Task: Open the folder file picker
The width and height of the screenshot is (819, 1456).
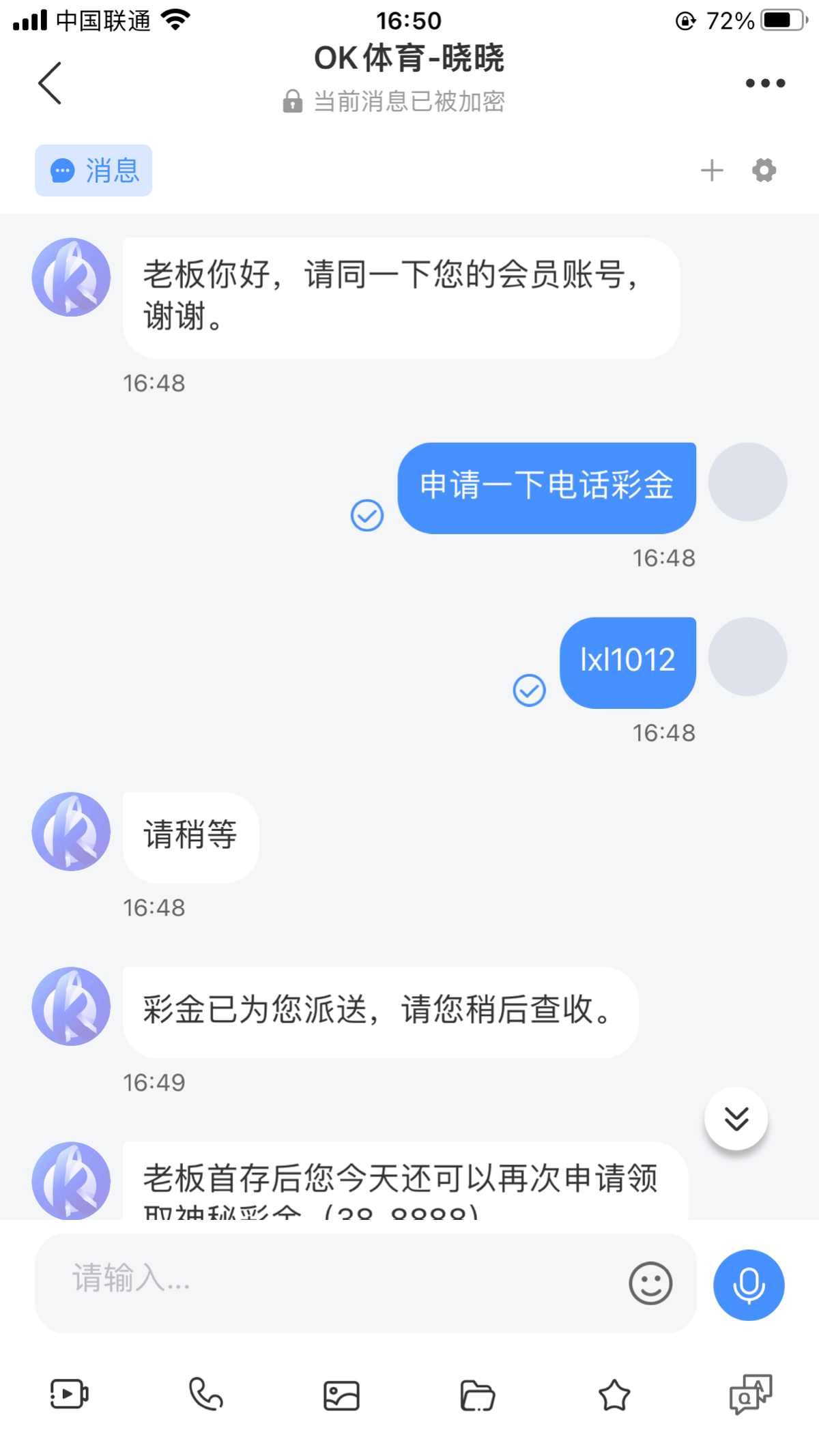Action: point(478,1395)
